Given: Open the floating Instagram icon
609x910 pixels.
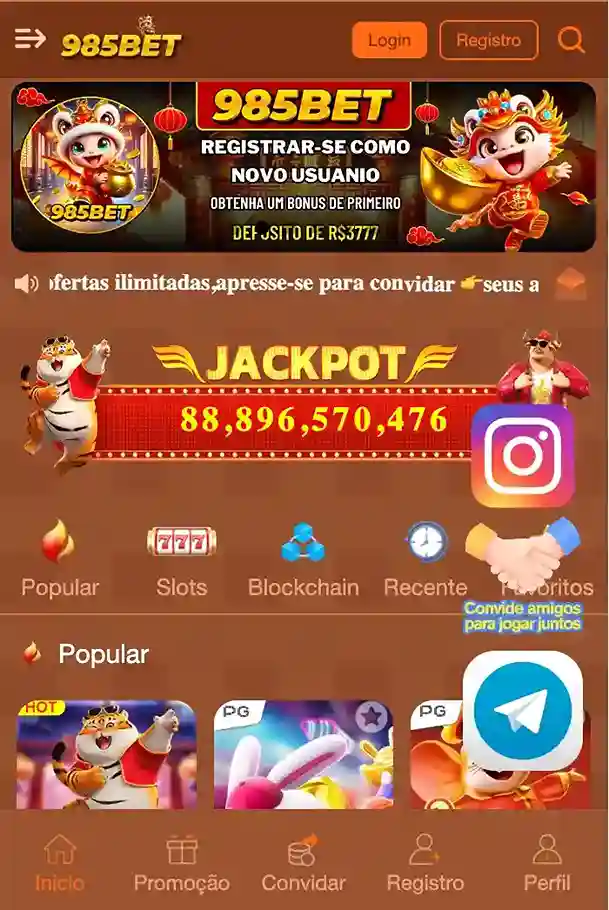Looking at the screenshot, I should pyautogui.click(x=522, y=456).
